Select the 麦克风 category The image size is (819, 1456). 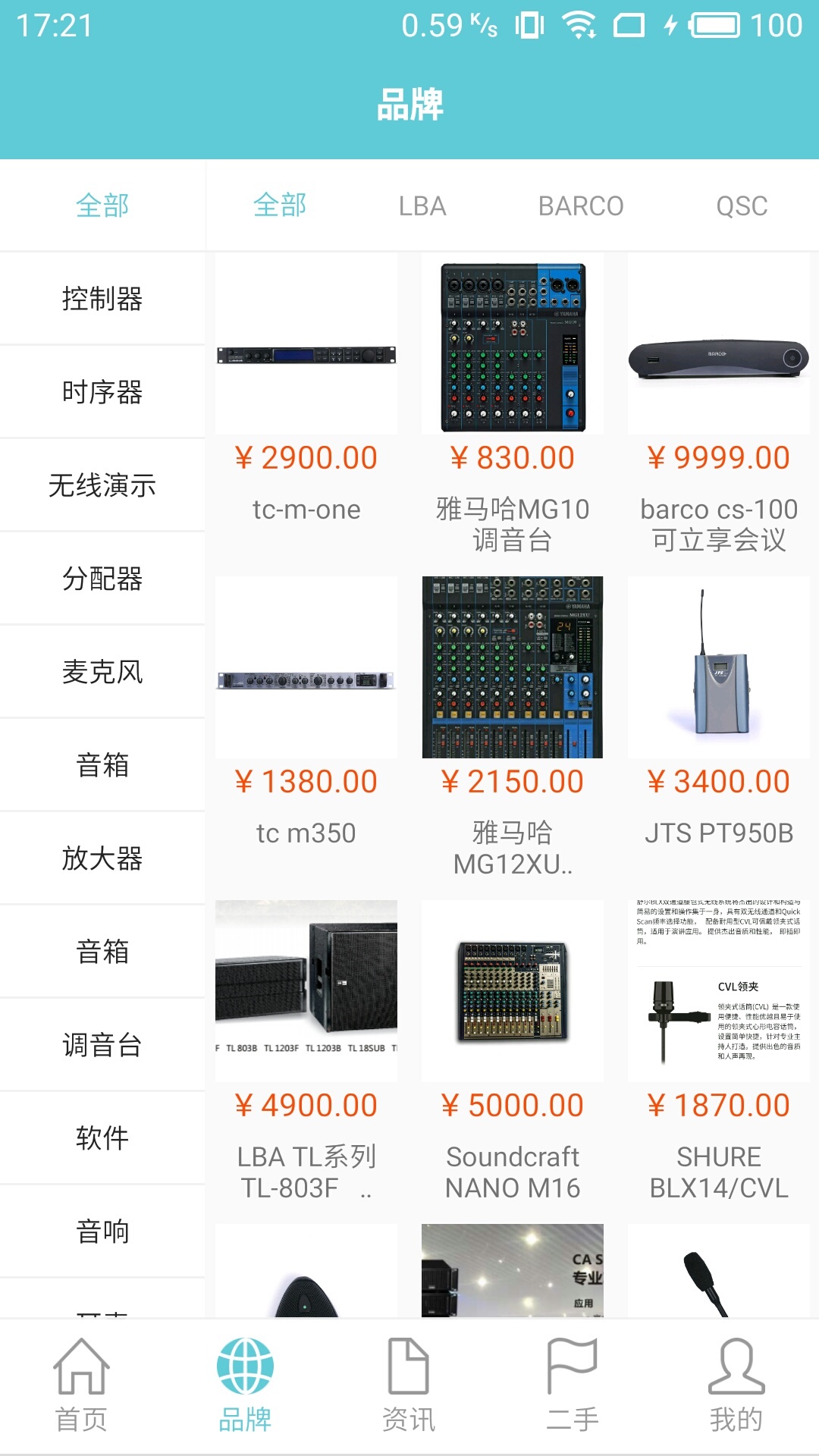[102, 672]
